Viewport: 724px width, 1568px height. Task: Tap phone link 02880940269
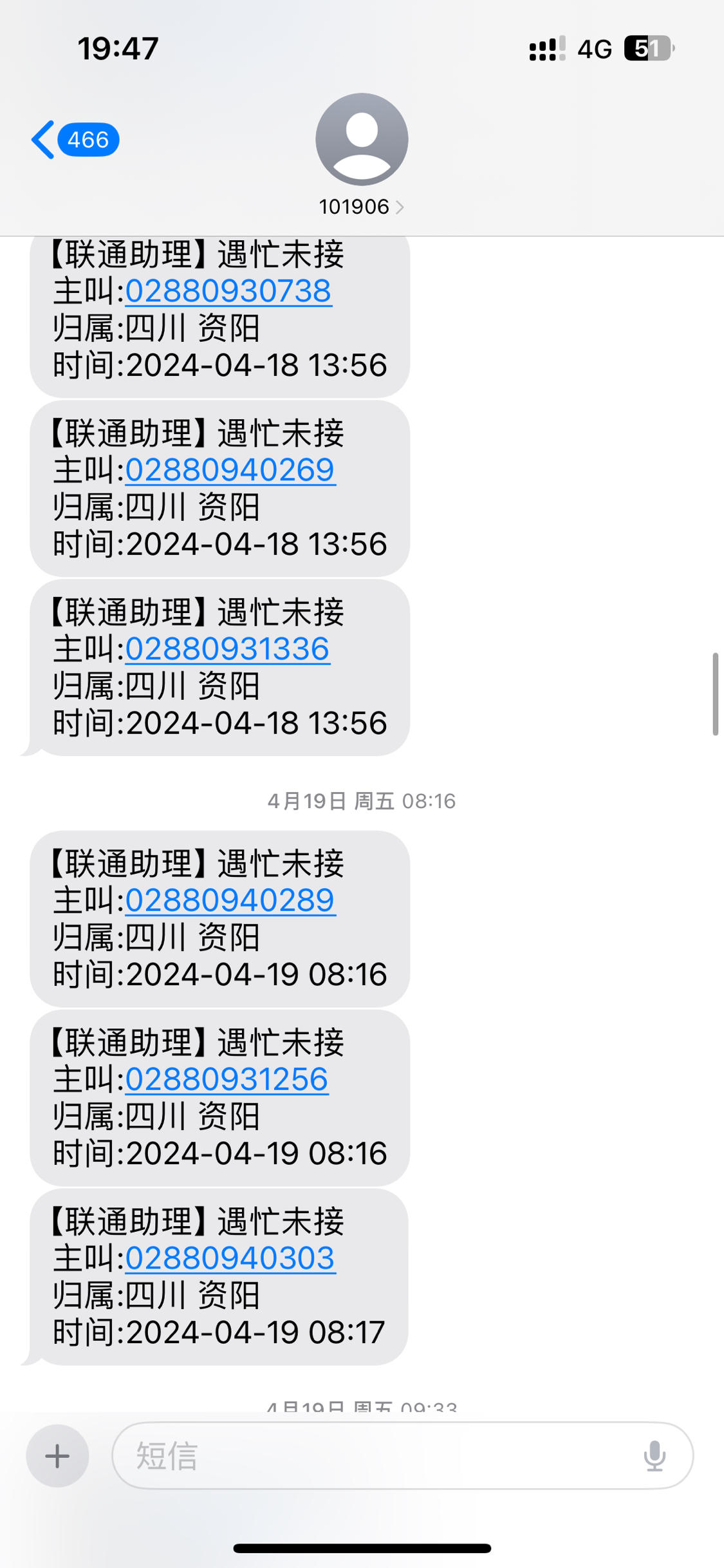[230, 470]
